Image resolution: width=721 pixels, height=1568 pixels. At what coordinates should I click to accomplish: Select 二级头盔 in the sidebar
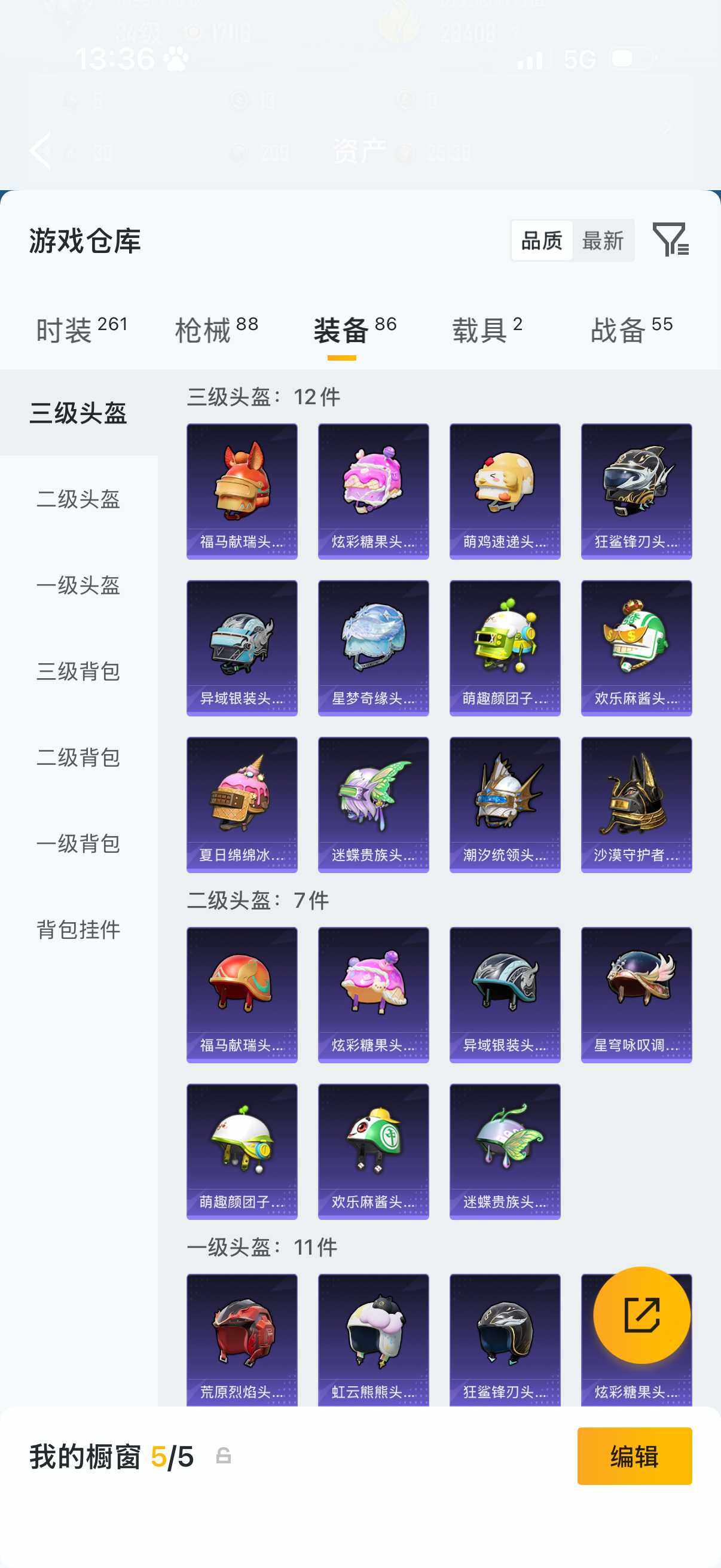pos(77,501)
